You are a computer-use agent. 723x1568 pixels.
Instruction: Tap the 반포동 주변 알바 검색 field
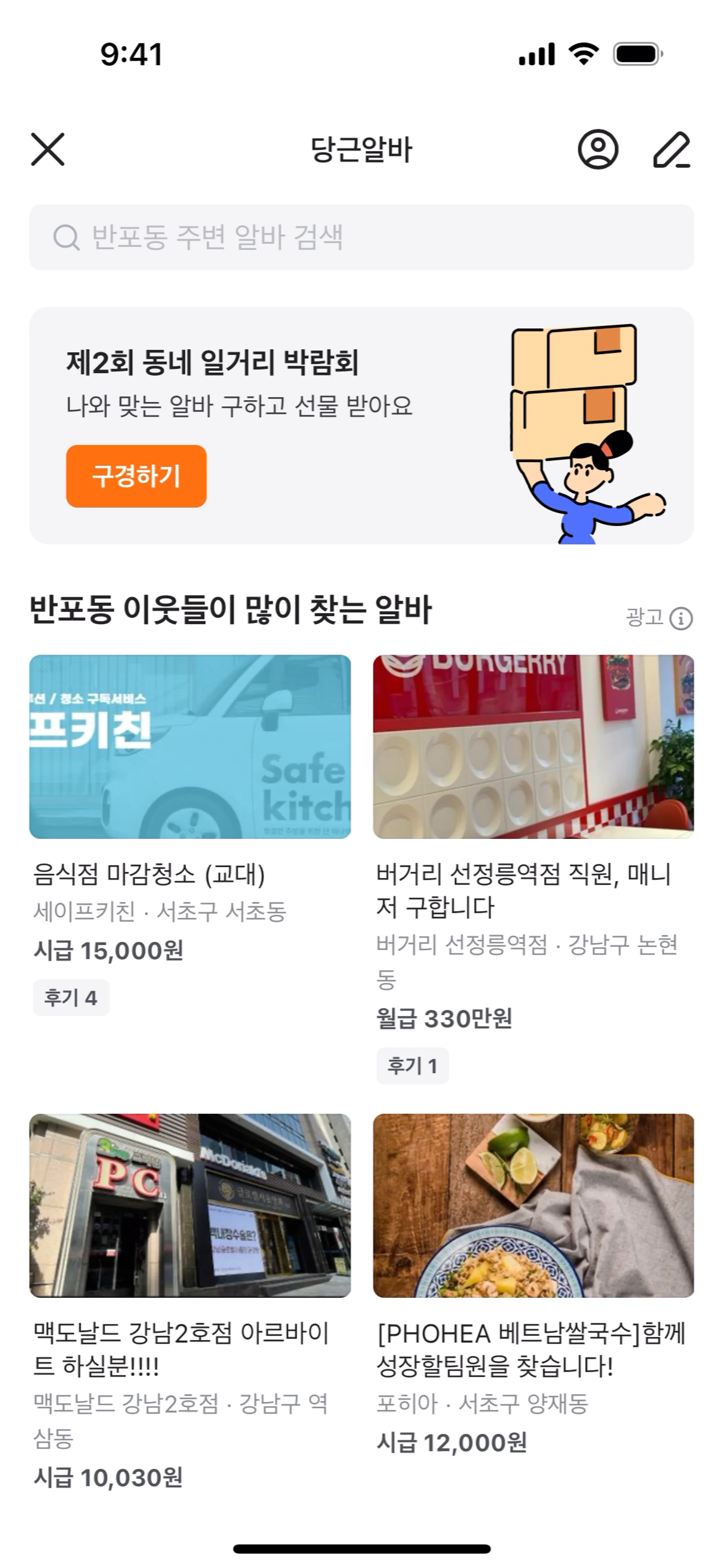click(x=361, y=237)
